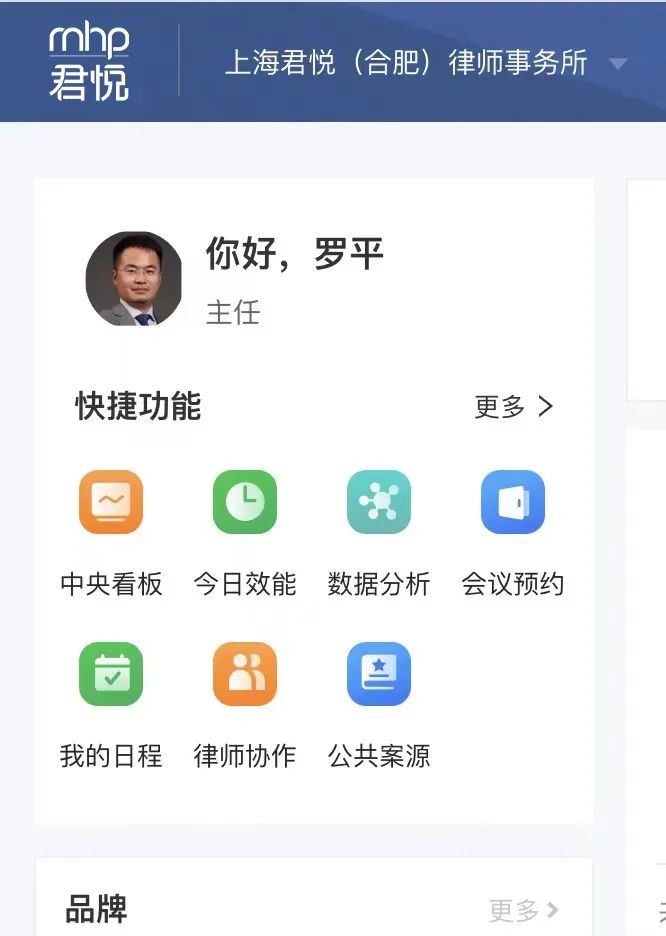
Task: Go to 会议预约
Action: [513, 502]
